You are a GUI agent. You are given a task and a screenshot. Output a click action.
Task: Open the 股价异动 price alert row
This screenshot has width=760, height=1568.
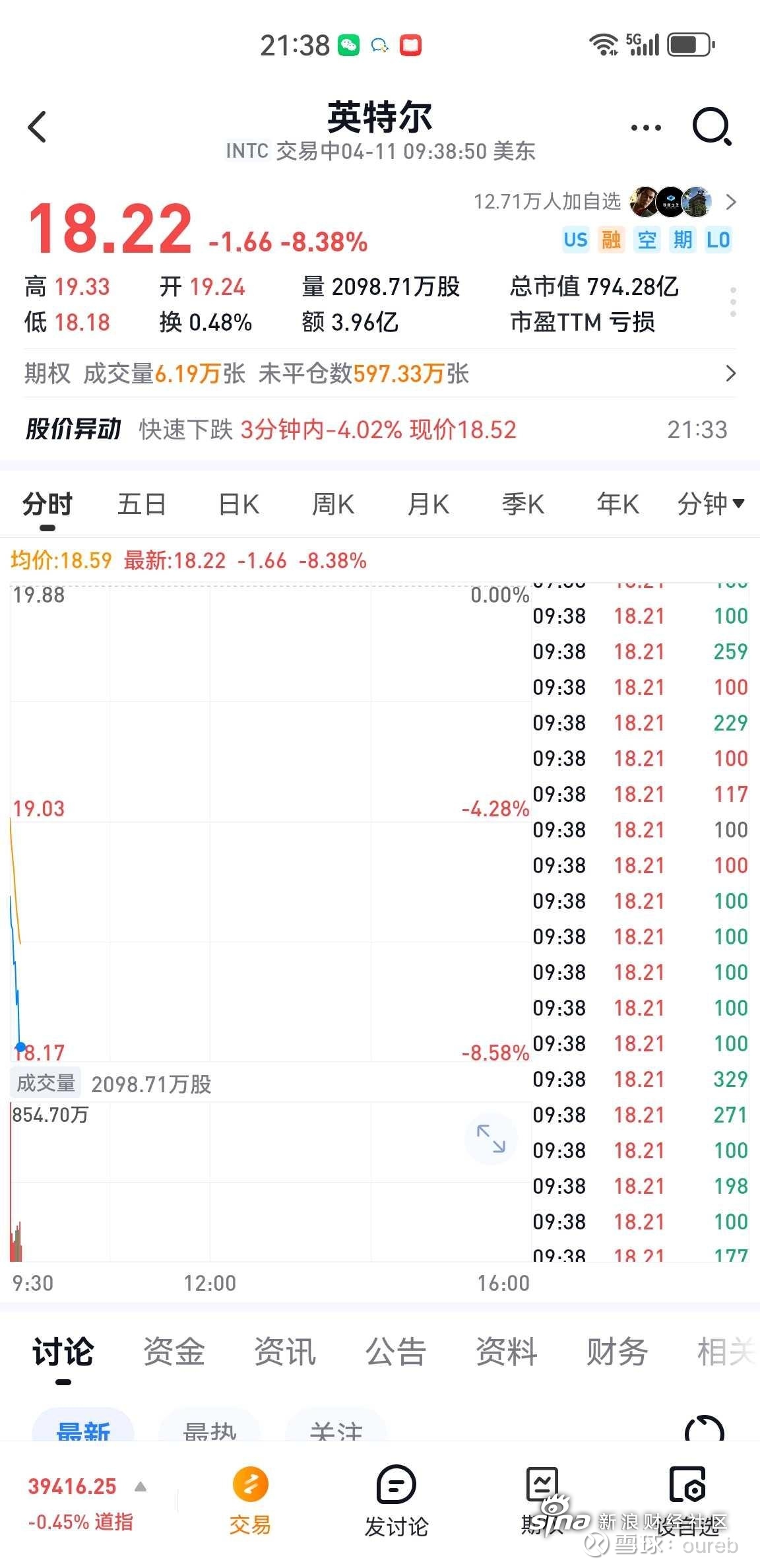click(x=380, y=430)
